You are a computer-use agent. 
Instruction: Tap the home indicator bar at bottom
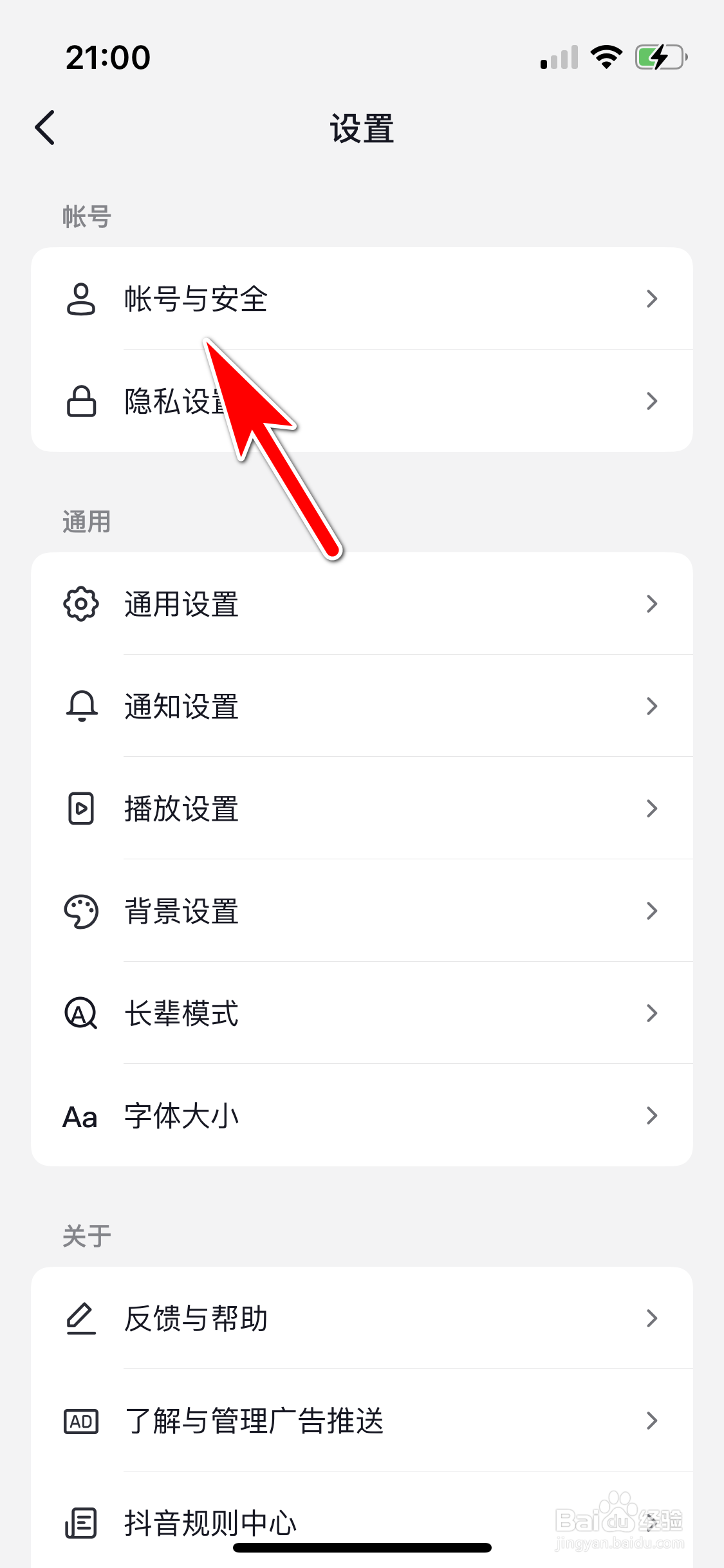point(362,1547)
